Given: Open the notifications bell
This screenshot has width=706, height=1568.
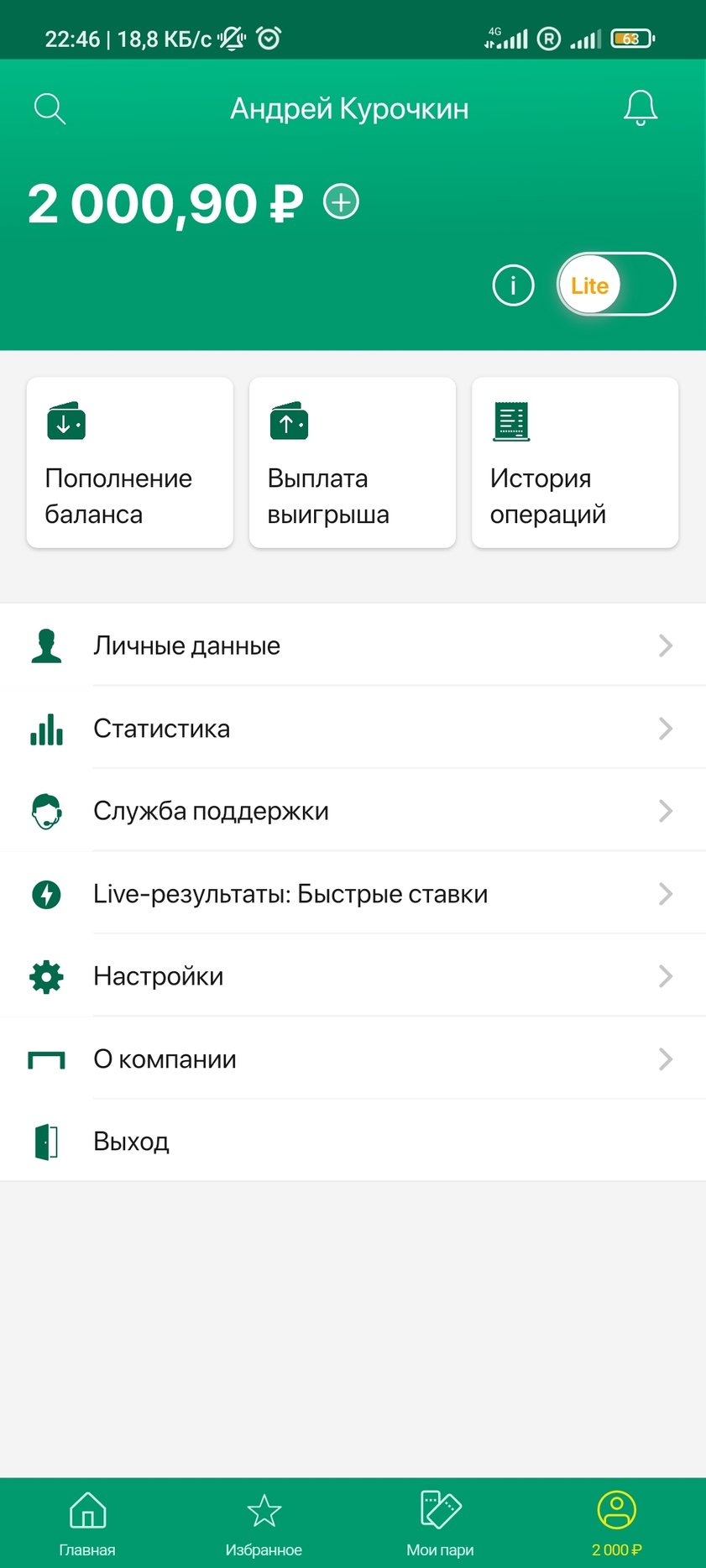Looking at the screenshot, I should pyautogui.click(x=640, y=108).
